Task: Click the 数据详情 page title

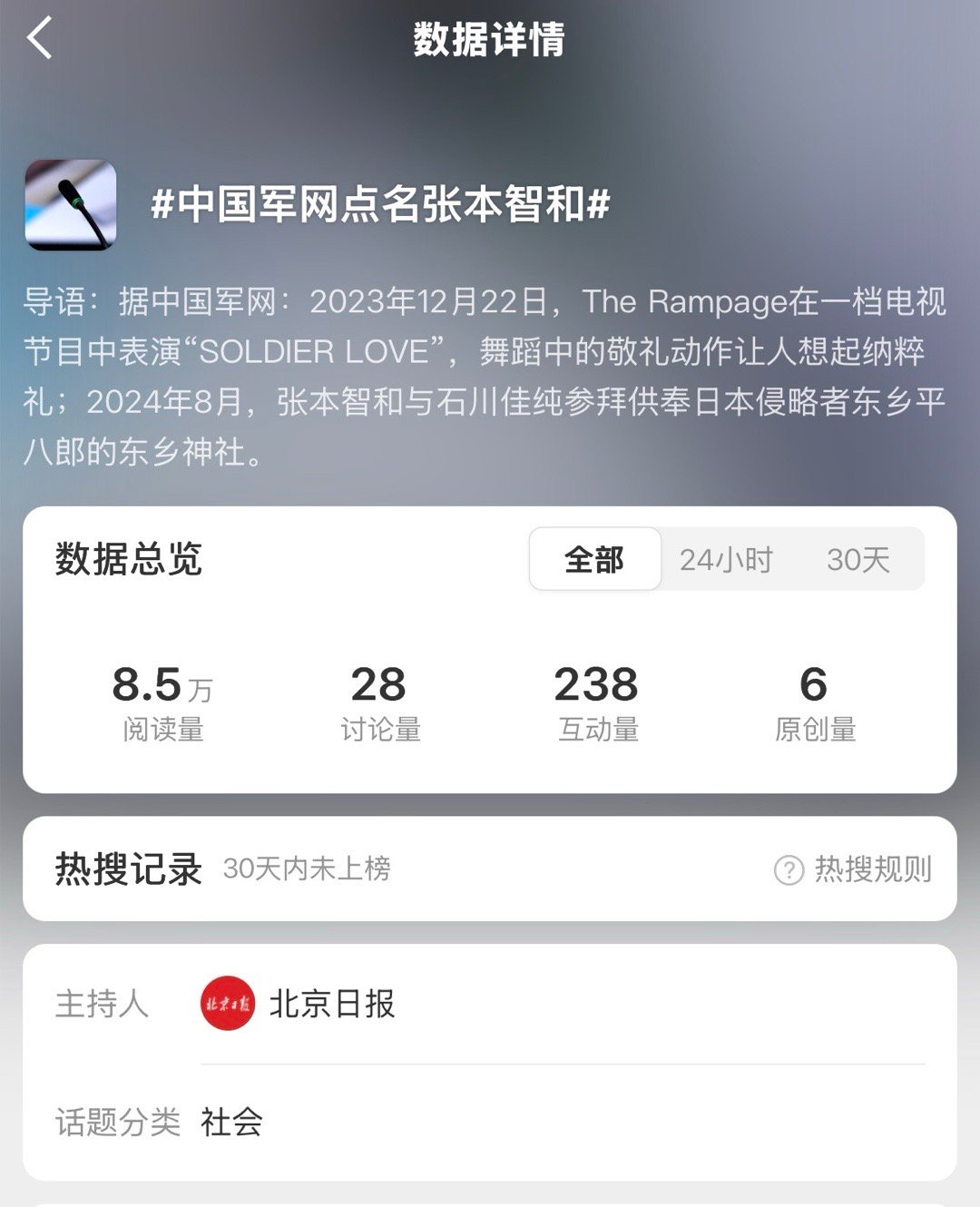Action: (490, 40)
